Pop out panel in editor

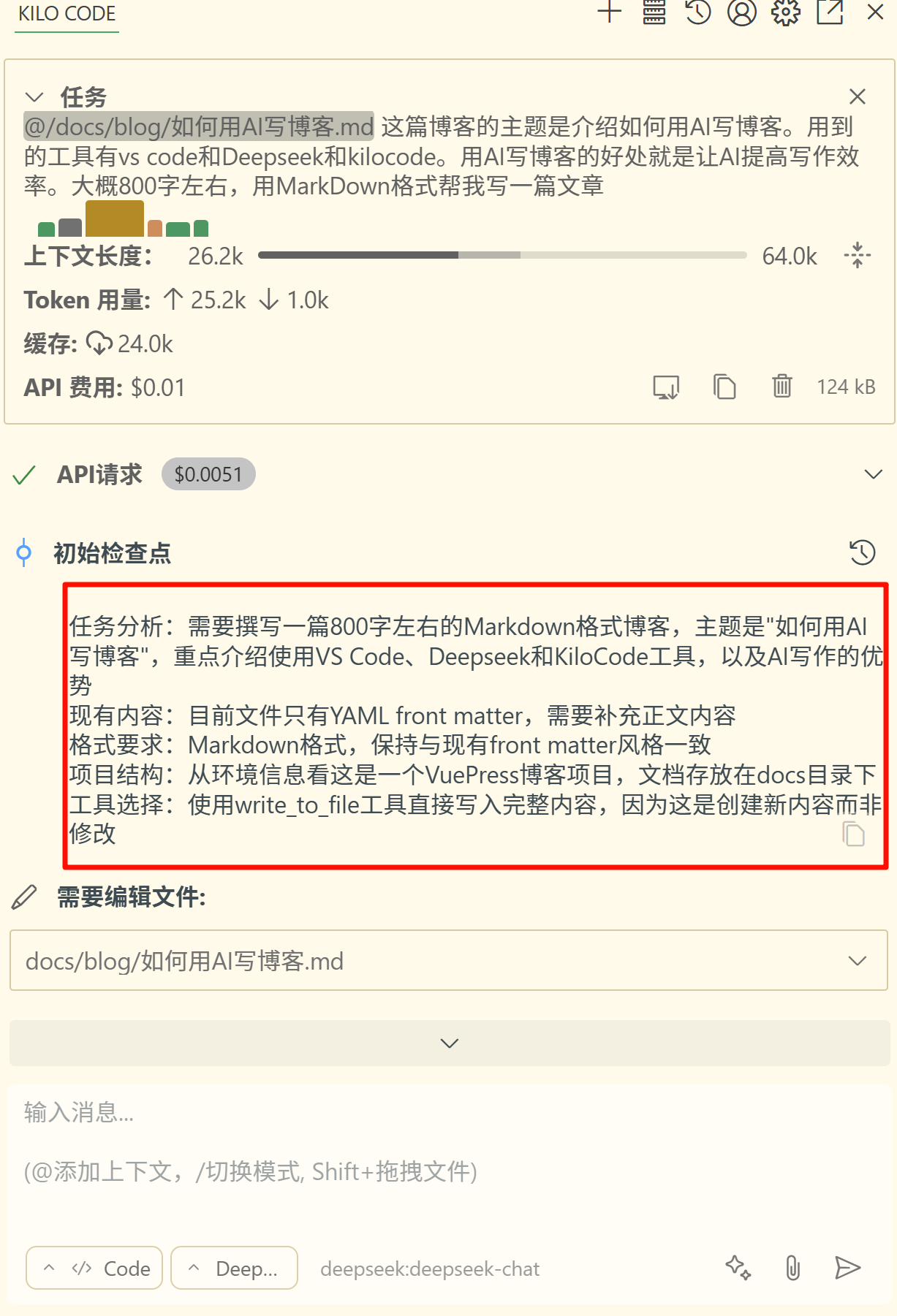tap(830, 12)
